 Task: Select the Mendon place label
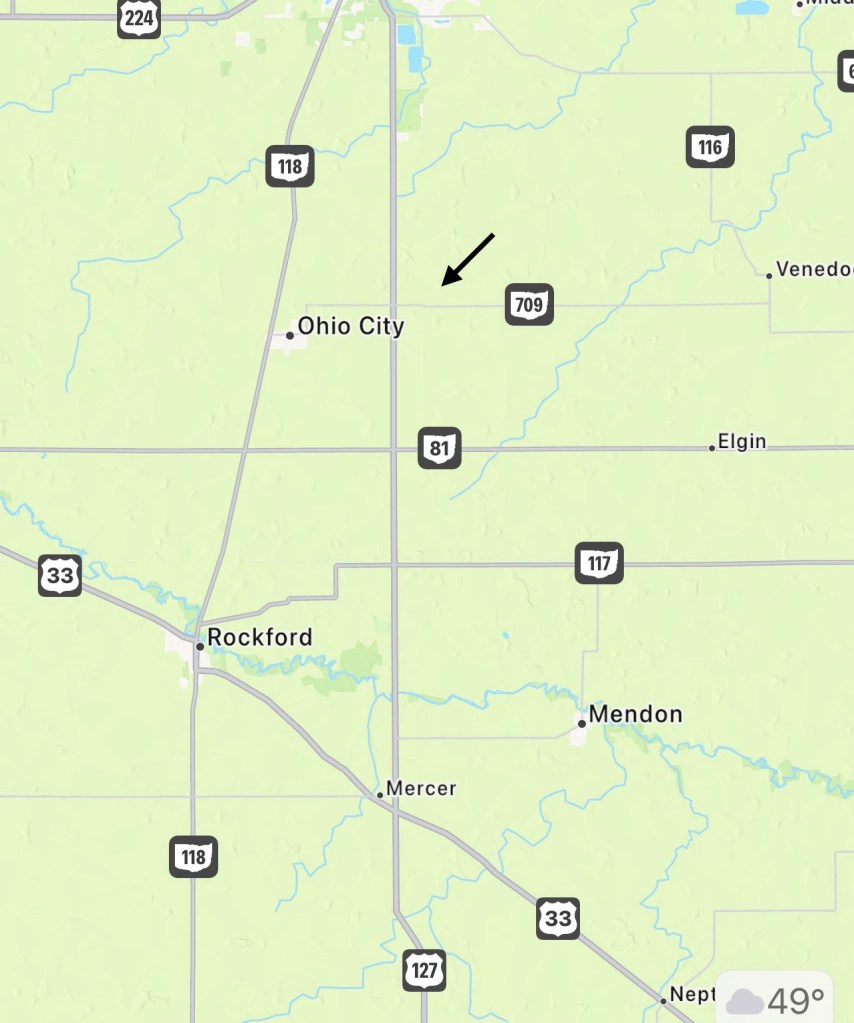[635, 714]
